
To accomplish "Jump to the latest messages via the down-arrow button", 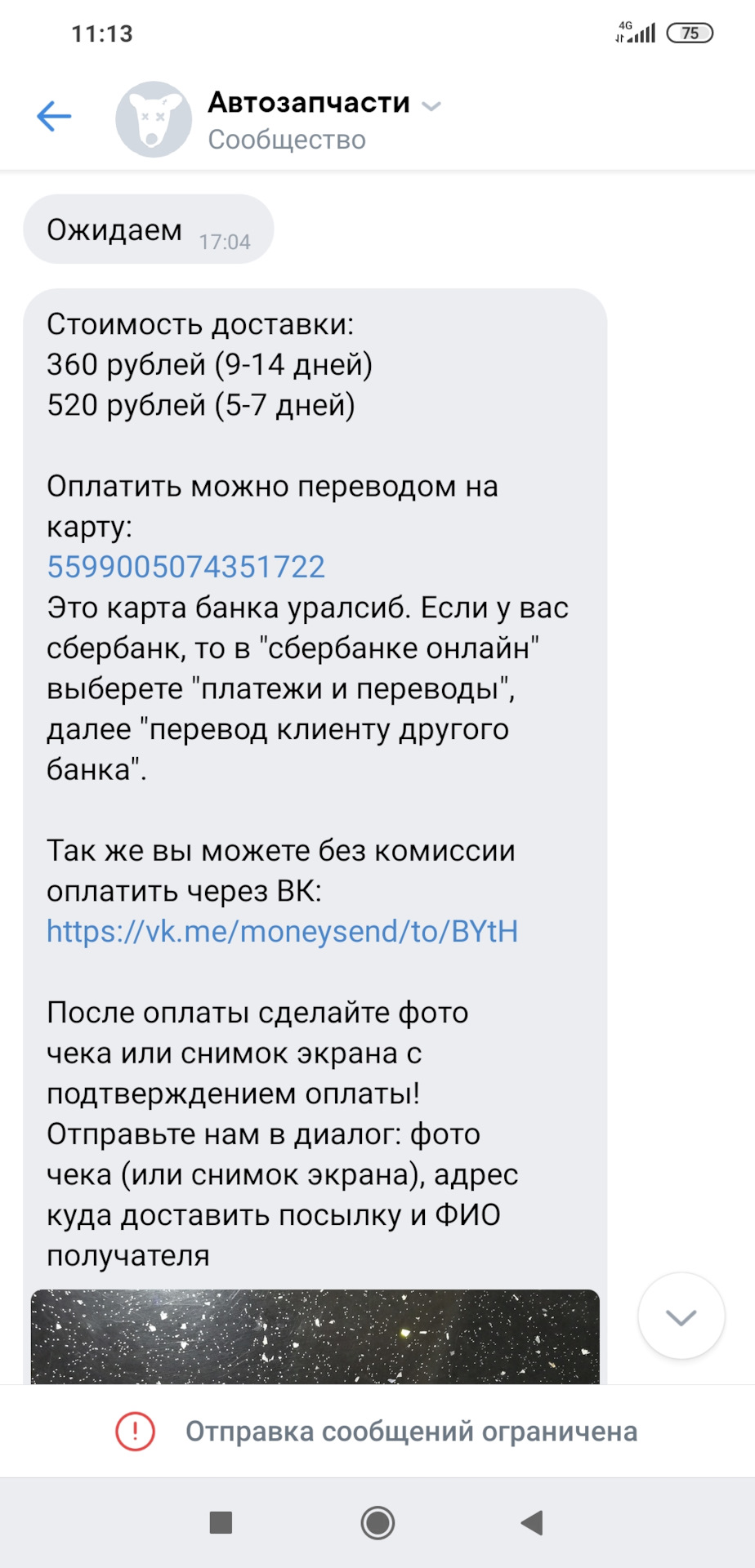I will pyautogui.click(x=681, y=1316).
